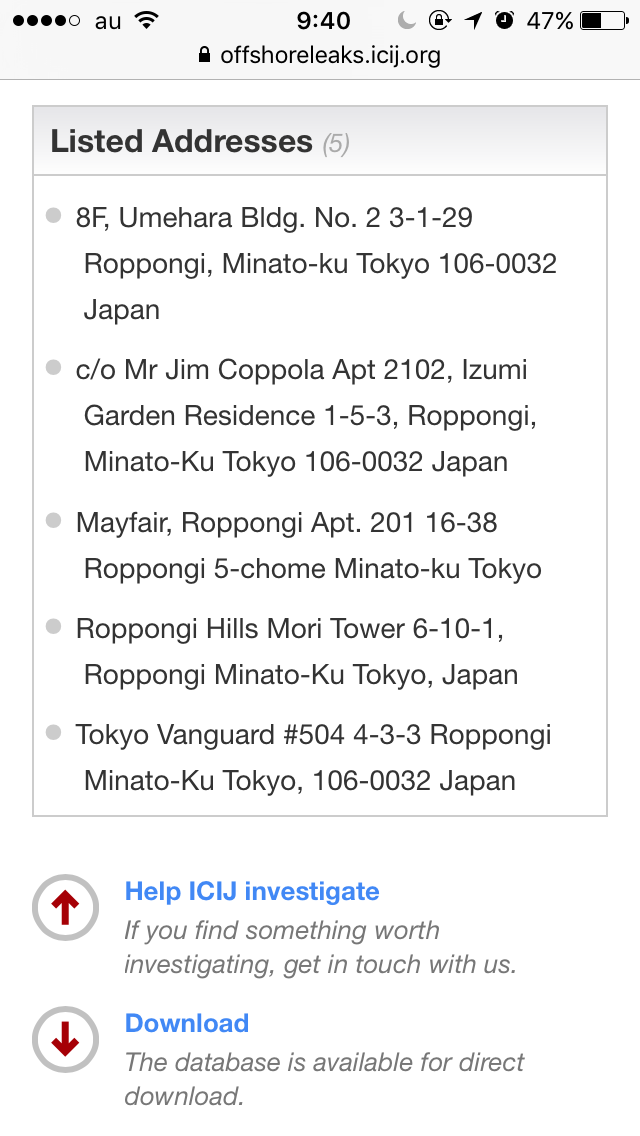Tap the red down-arrow download icon
This screenshot has height=1136, width=640.
click(x=65, y=1040)
